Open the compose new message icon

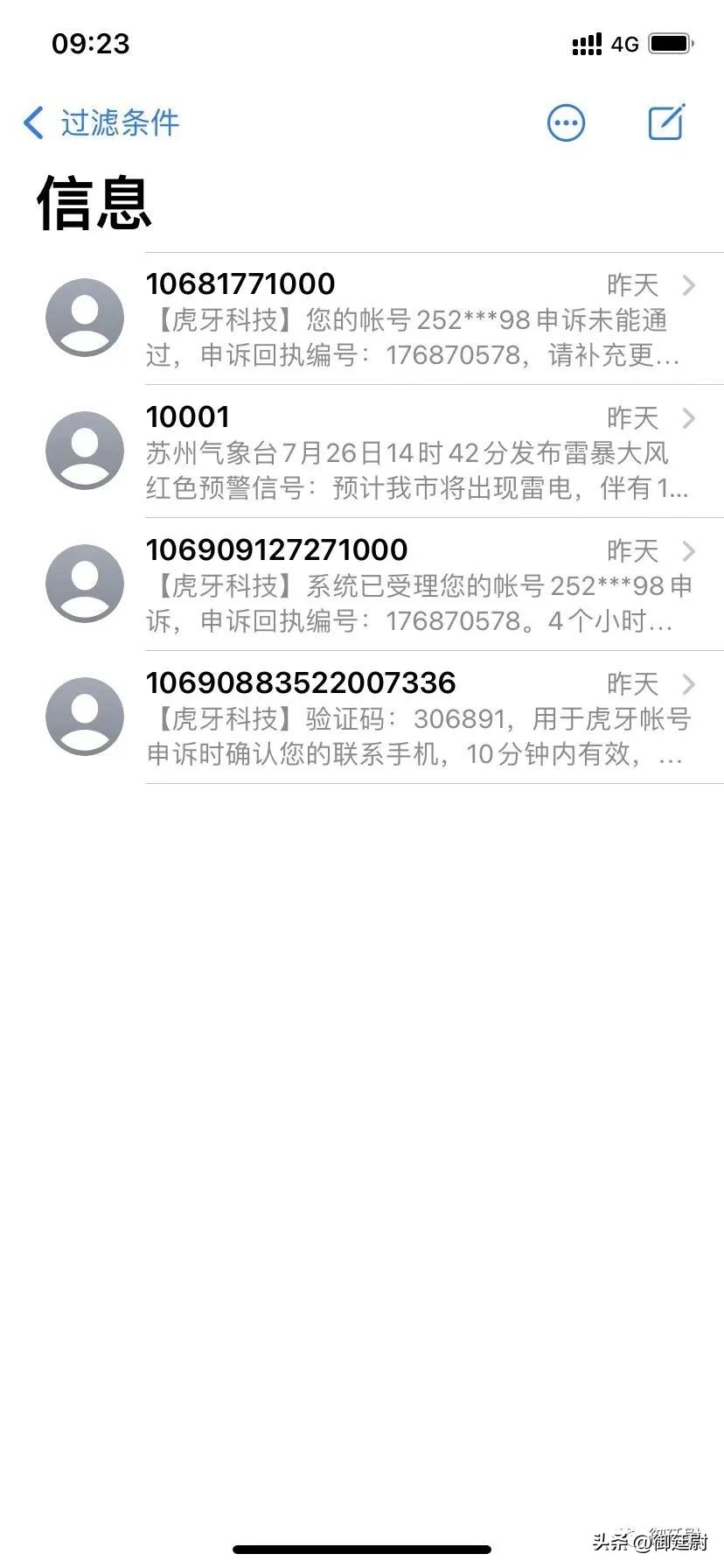point(667,122)
